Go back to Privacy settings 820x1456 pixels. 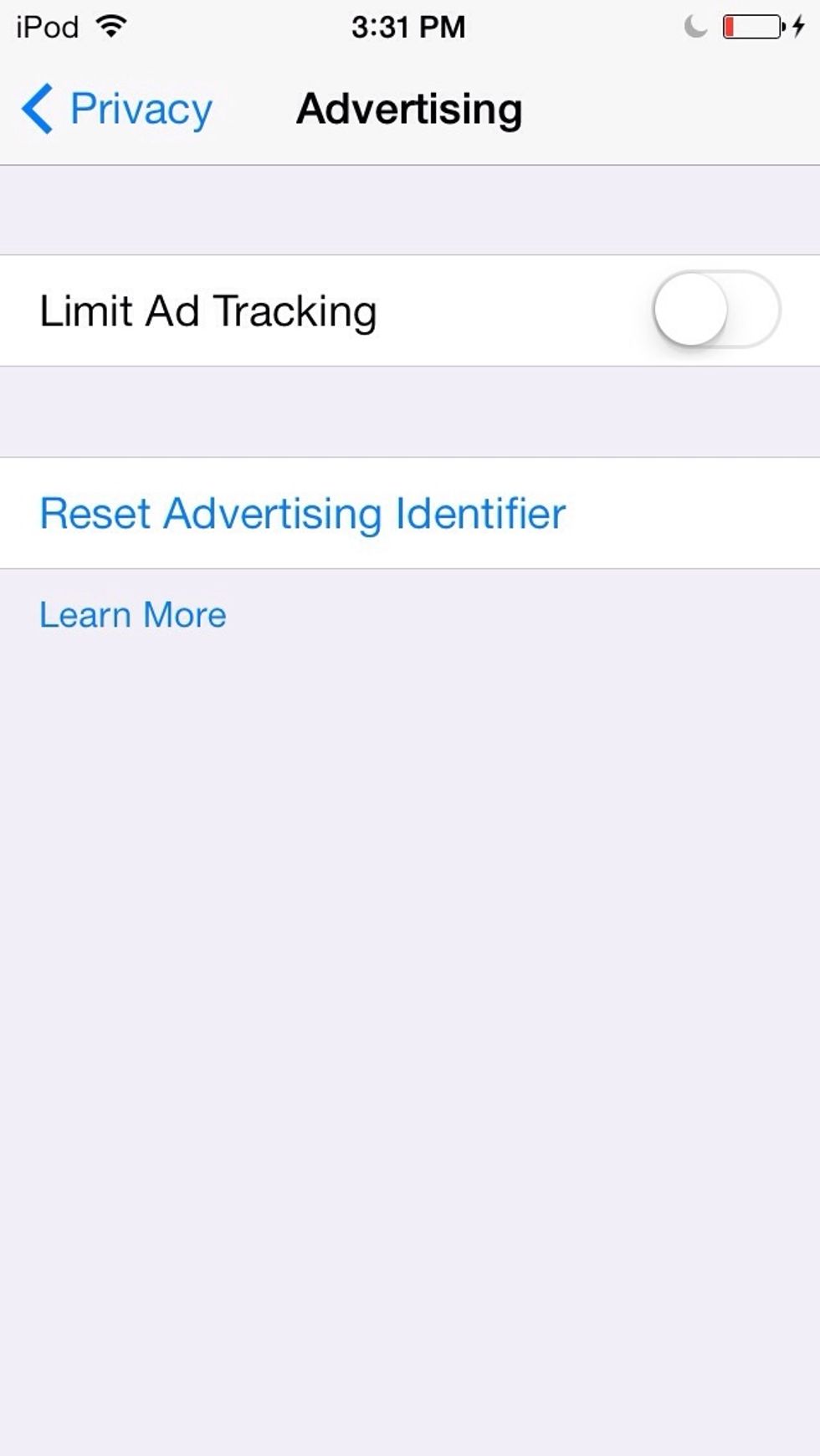click(x=116, y=110)
